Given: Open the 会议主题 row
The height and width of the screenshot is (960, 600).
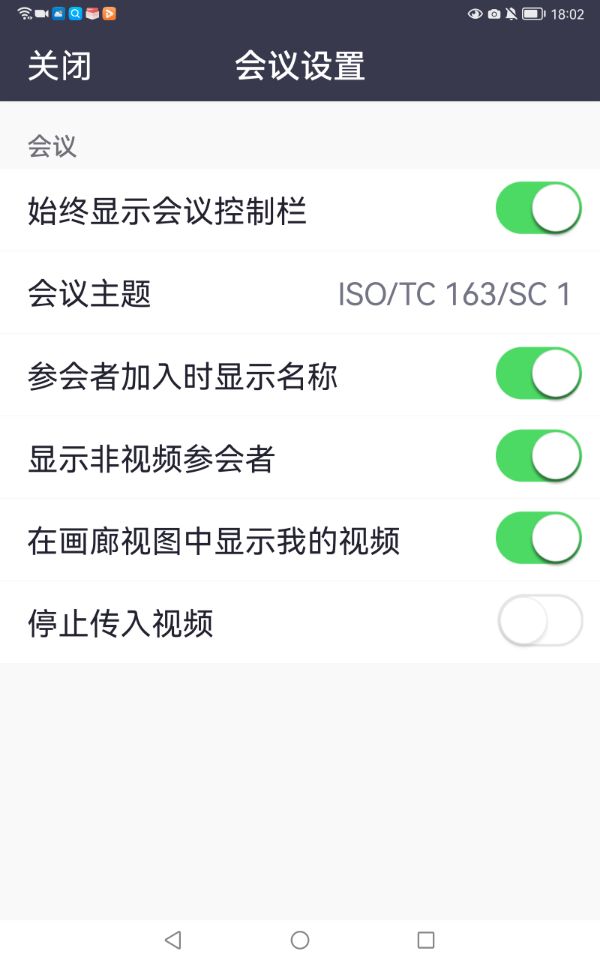Looking at the screenshot, I should tap(300, 293).
